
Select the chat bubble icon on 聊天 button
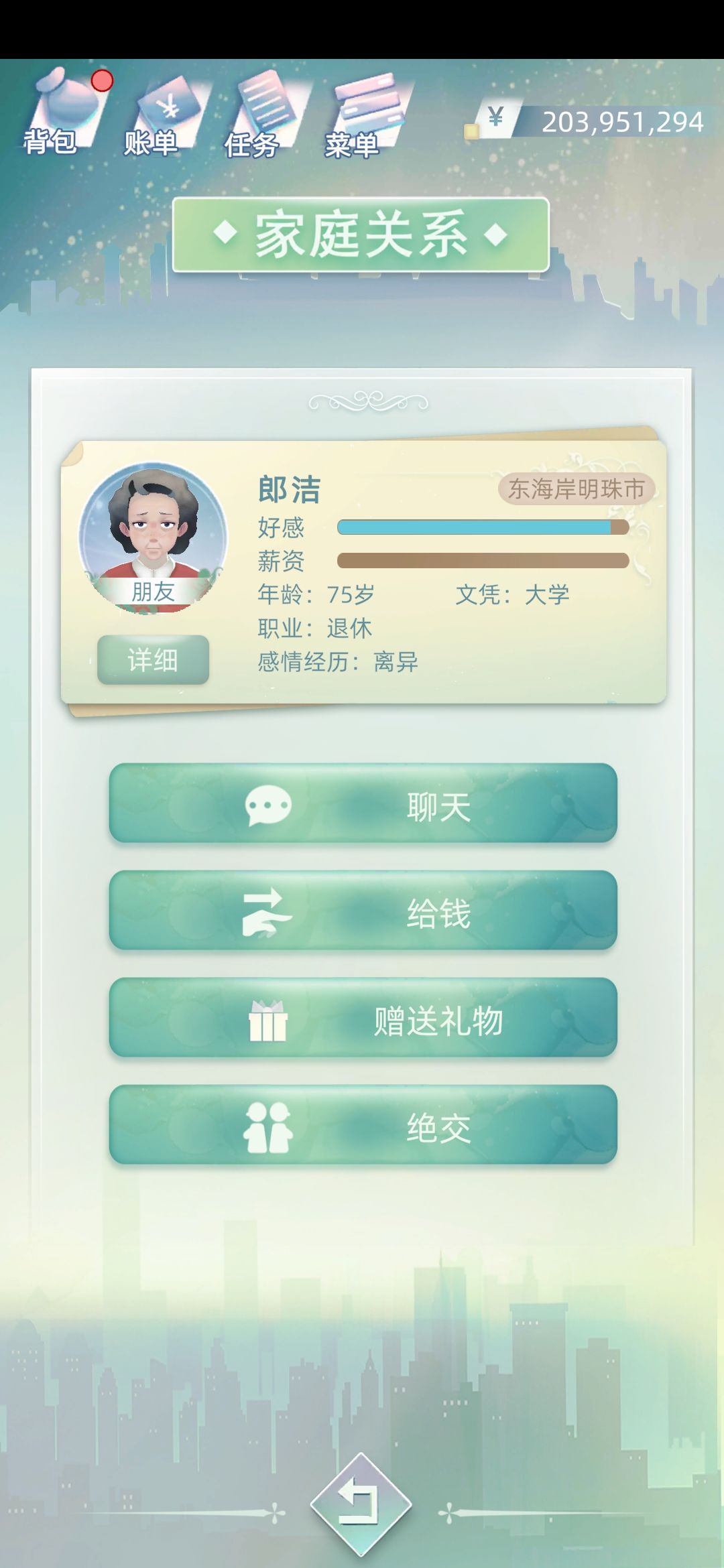pyautogui.click(x=267, y=806)
